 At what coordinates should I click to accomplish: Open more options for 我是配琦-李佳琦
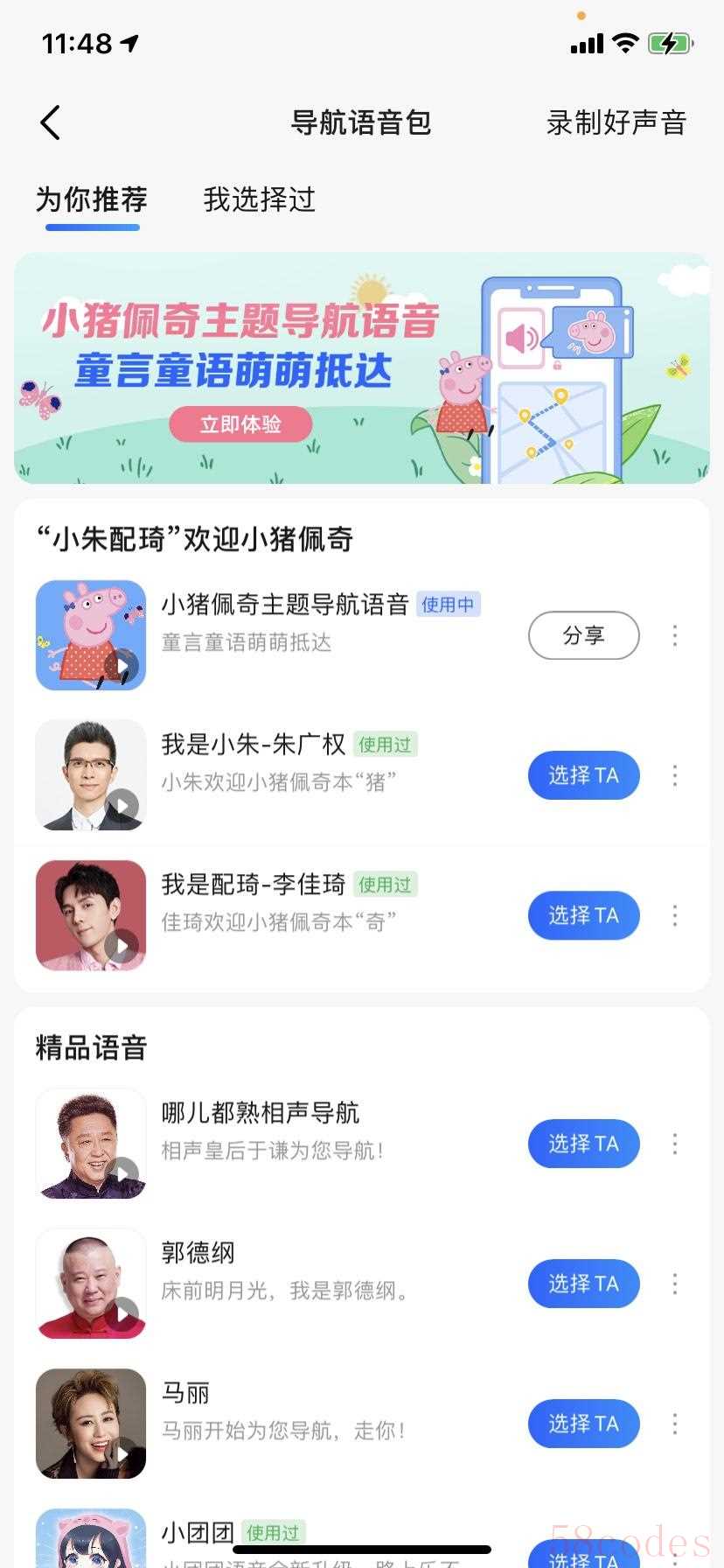coord(675,915)
